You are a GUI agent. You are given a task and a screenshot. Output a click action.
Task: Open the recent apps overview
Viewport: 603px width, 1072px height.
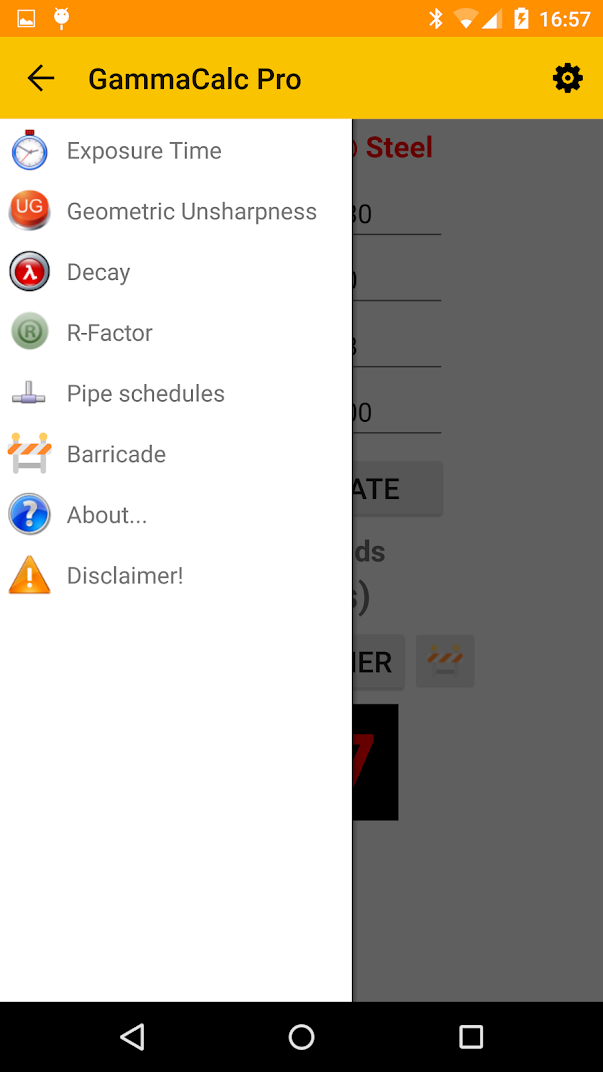tap(470, 1036)
